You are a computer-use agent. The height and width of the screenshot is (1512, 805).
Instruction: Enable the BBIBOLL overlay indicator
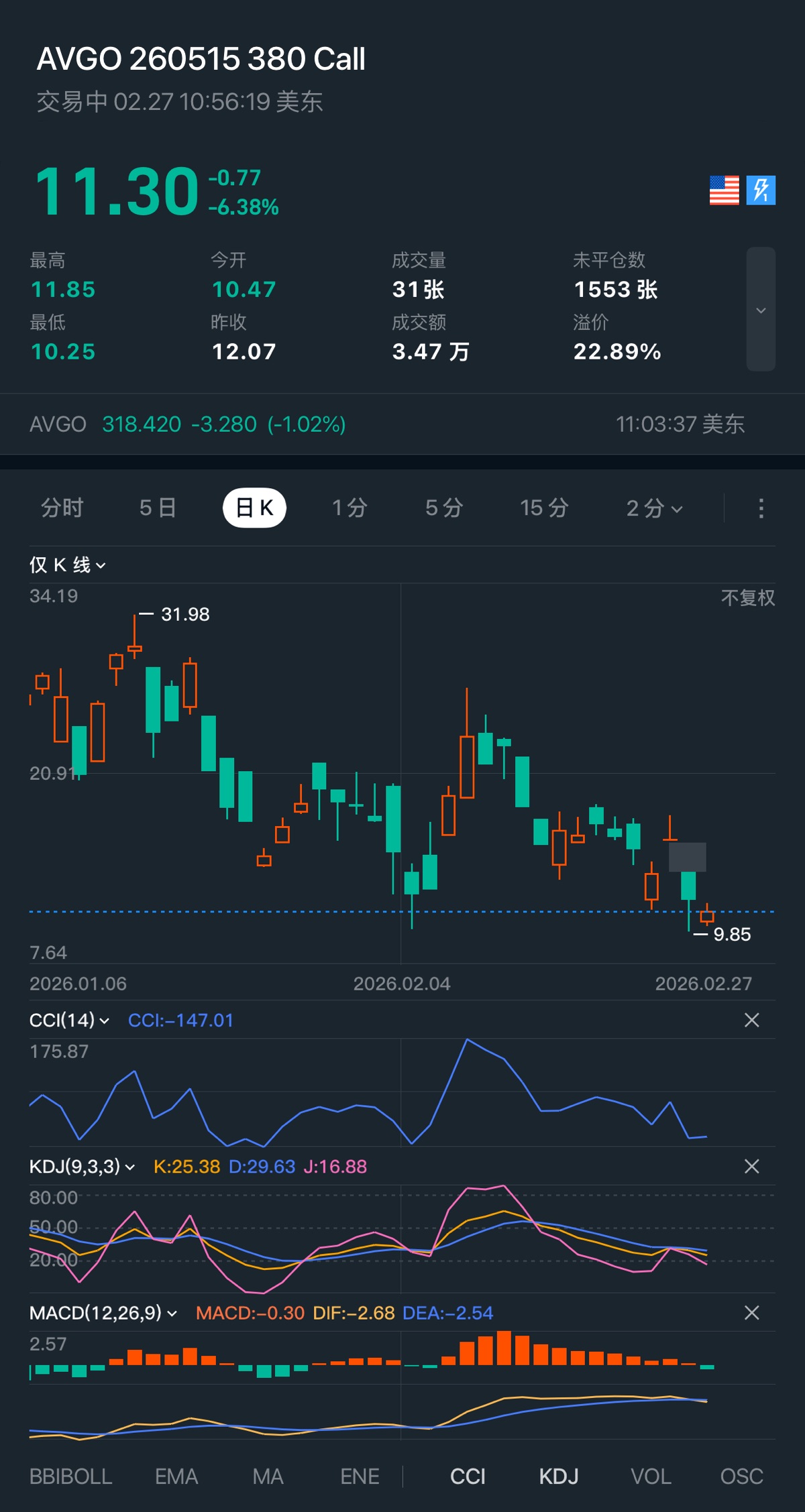tap(70, 1476)
